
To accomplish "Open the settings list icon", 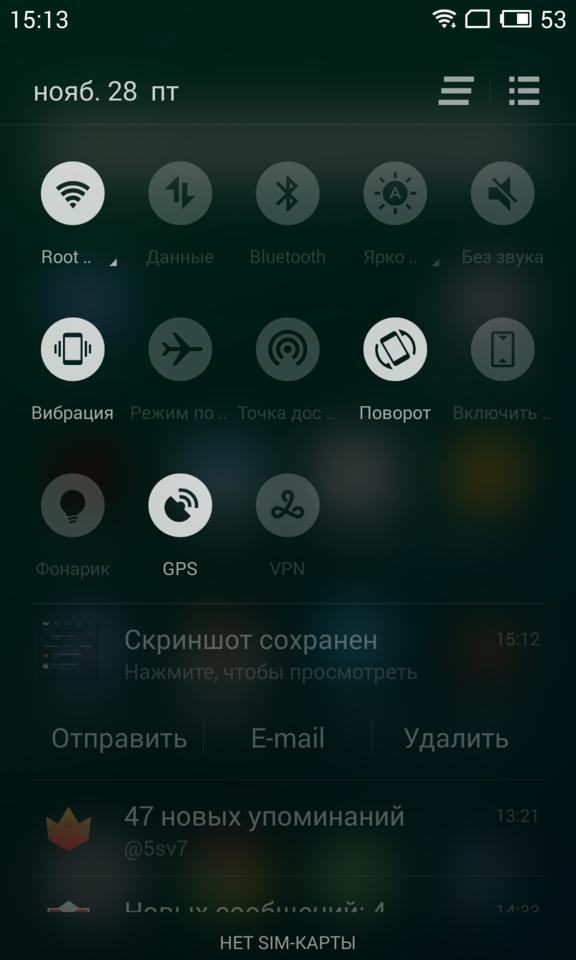I will tap(524, 91).
